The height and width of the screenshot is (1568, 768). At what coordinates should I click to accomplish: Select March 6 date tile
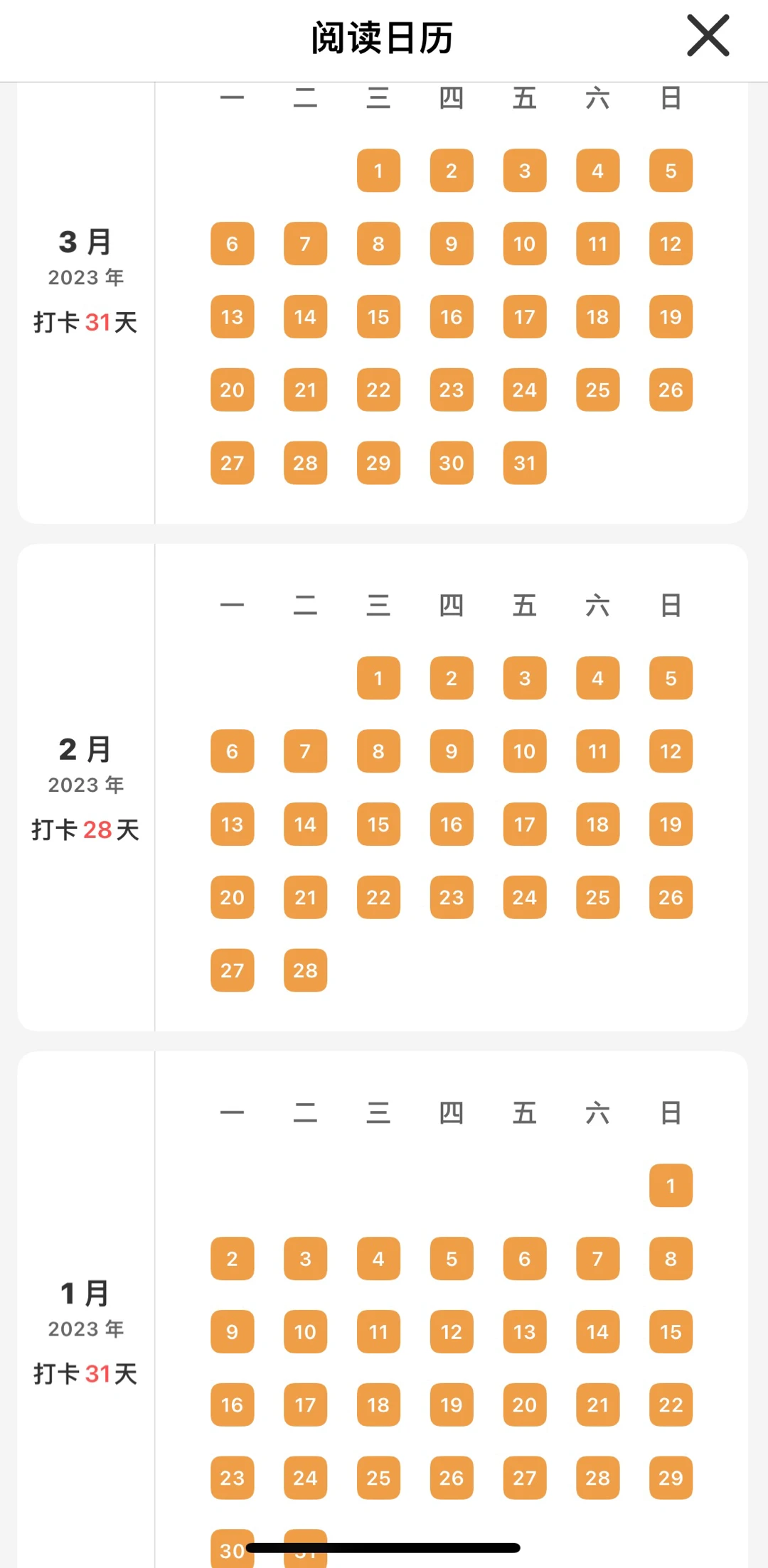pyautogui.click(x=232, y=244)
